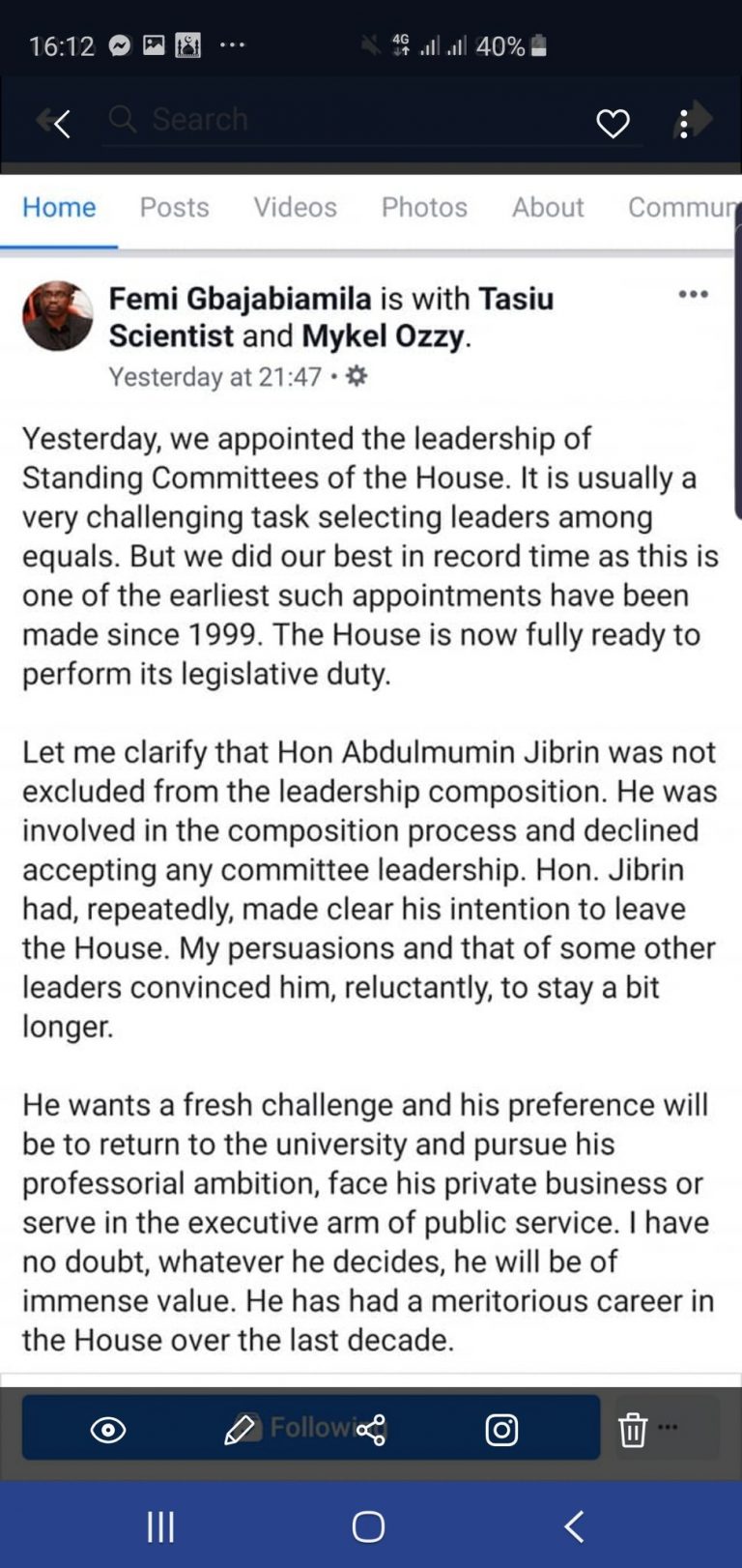Open the About tab
Viewport: 742px width, 1568px height.
point(548,207)
